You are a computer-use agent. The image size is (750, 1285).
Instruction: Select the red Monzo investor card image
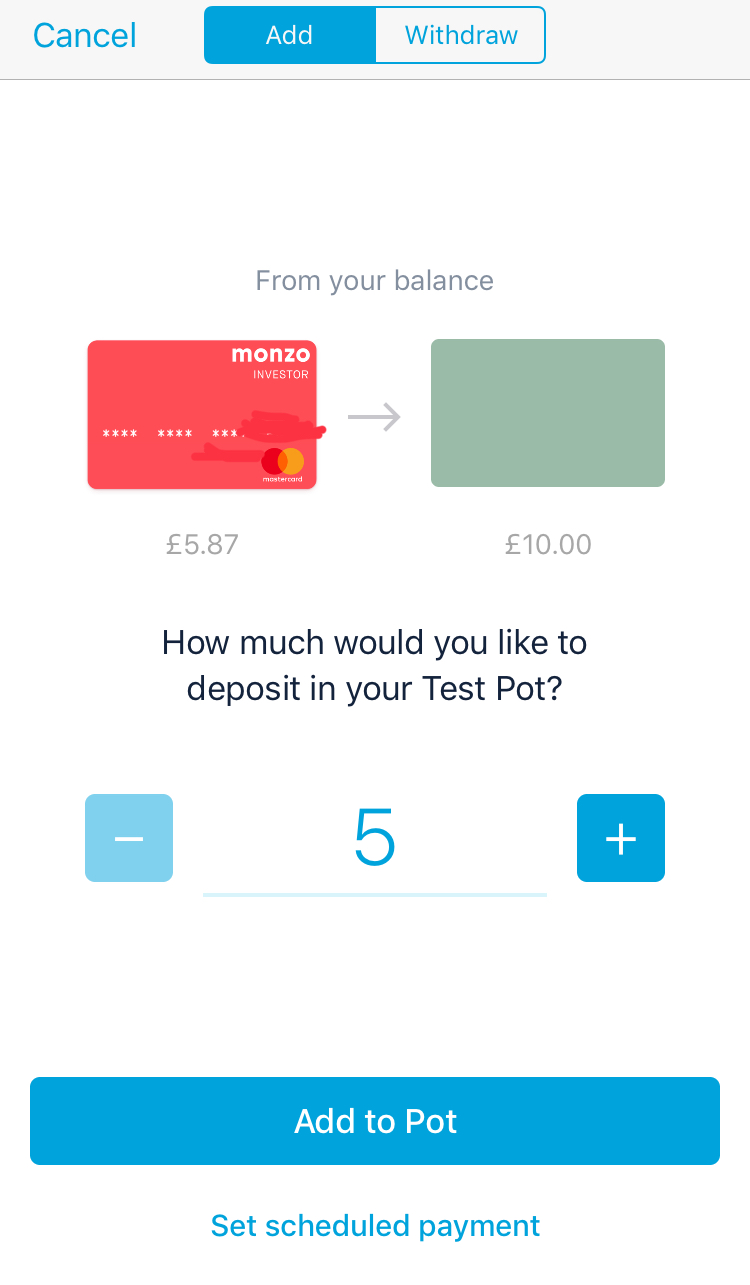[200, 414]
